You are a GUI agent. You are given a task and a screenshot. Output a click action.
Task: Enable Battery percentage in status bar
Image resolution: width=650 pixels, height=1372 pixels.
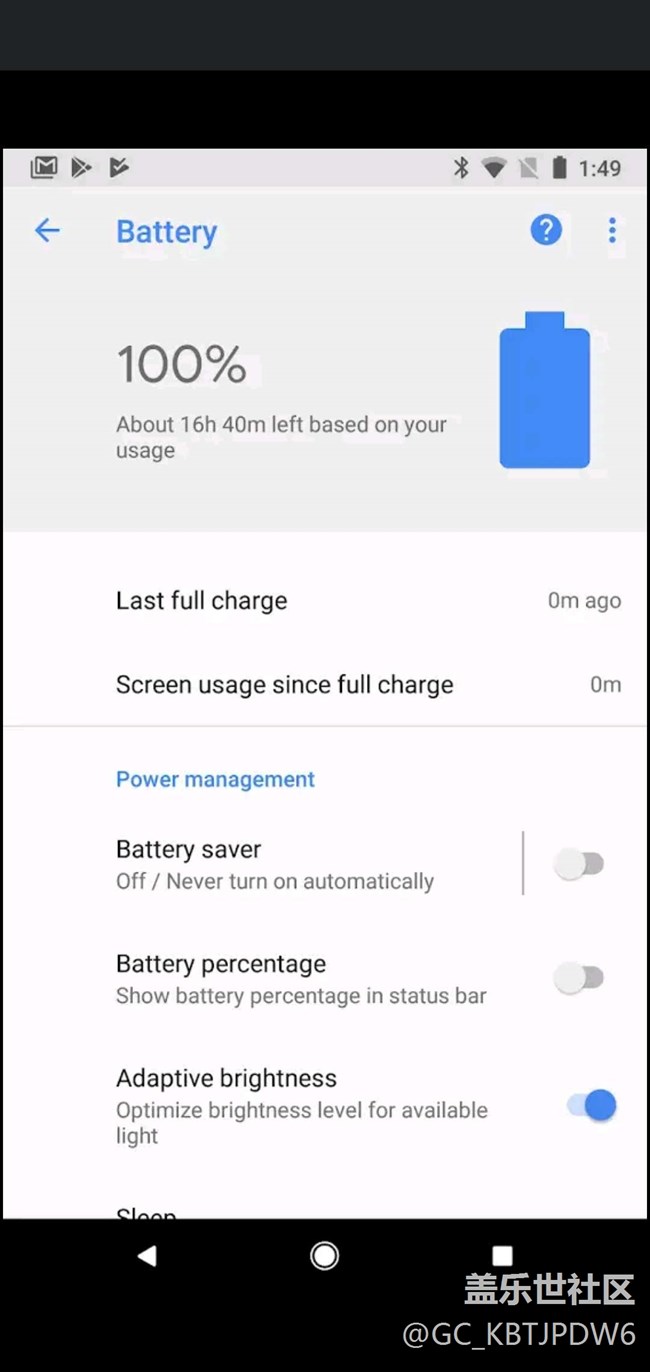[x=580, y=978]
